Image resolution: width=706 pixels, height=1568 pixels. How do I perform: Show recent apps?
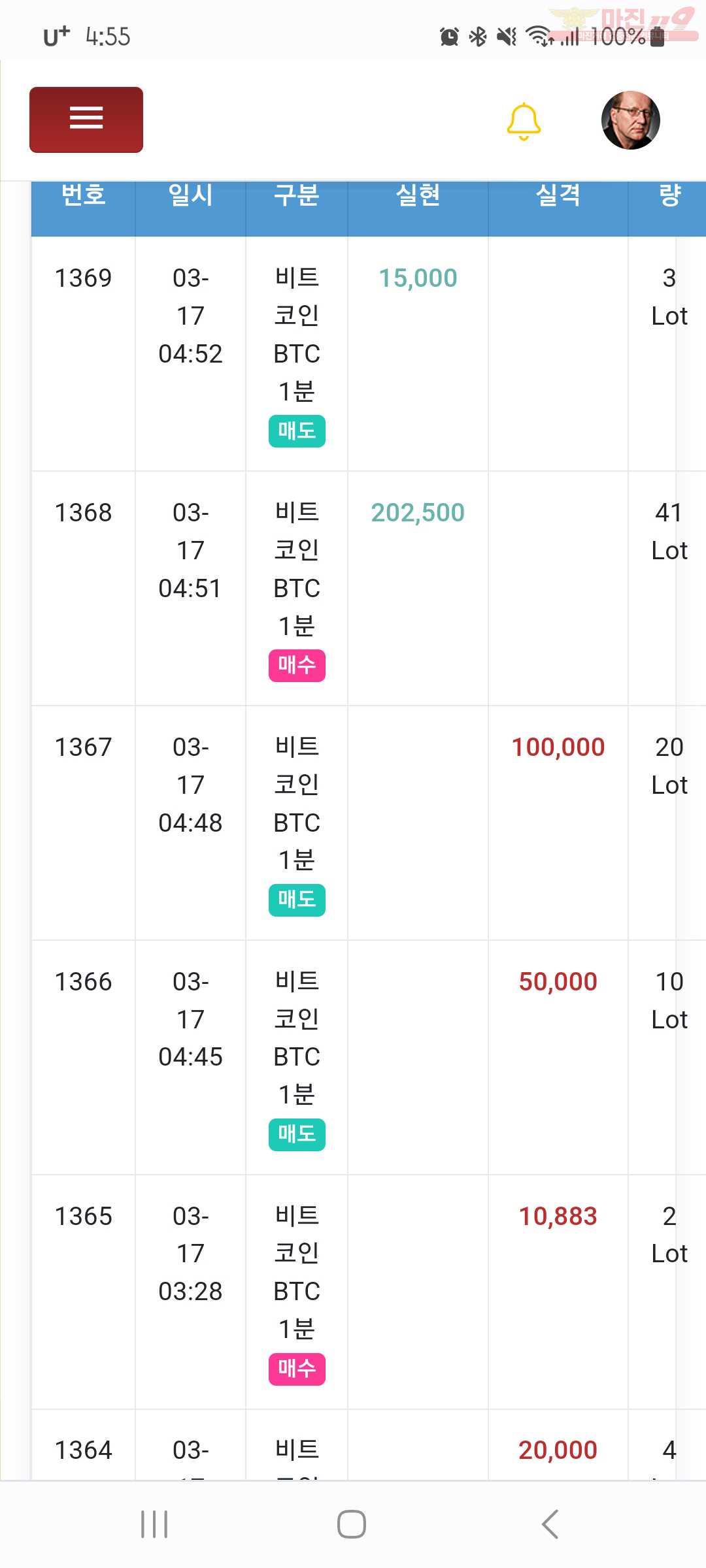point(154,1524)
